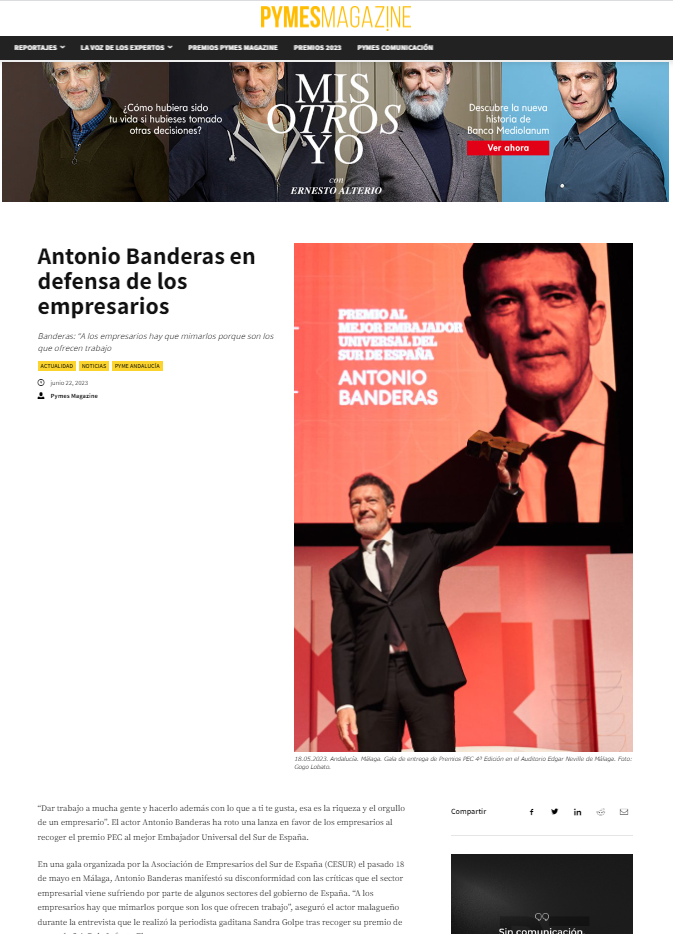Screen dimensions: 673x934
Task: Open the Premios 2023 page
Action: click(x=317, y=48)
